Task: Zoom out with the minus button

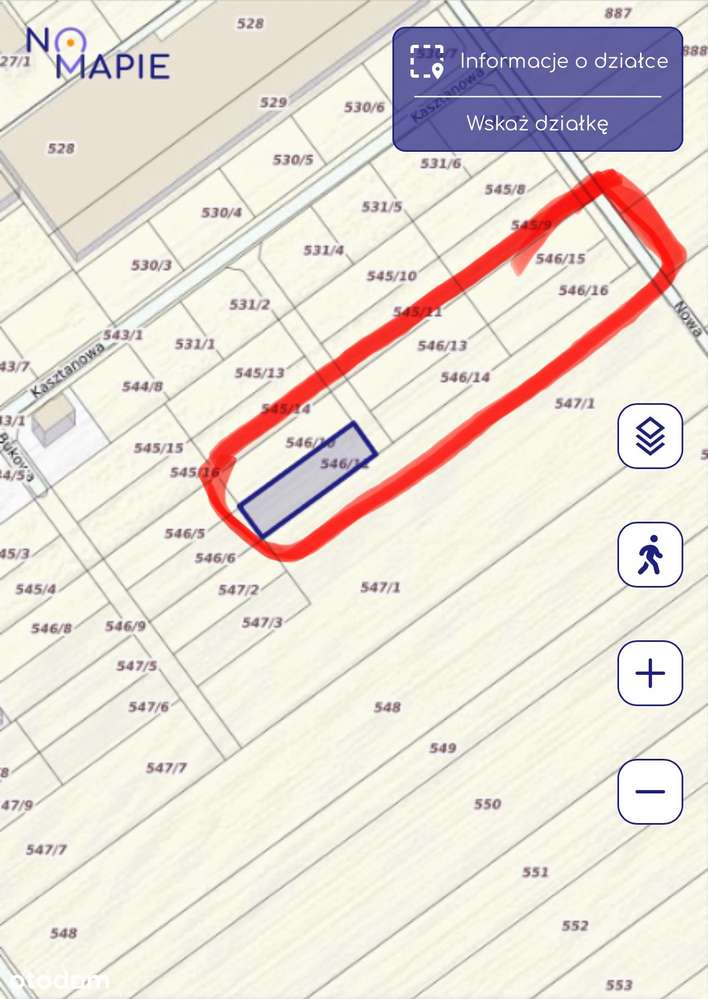Action: pos(650,791)
